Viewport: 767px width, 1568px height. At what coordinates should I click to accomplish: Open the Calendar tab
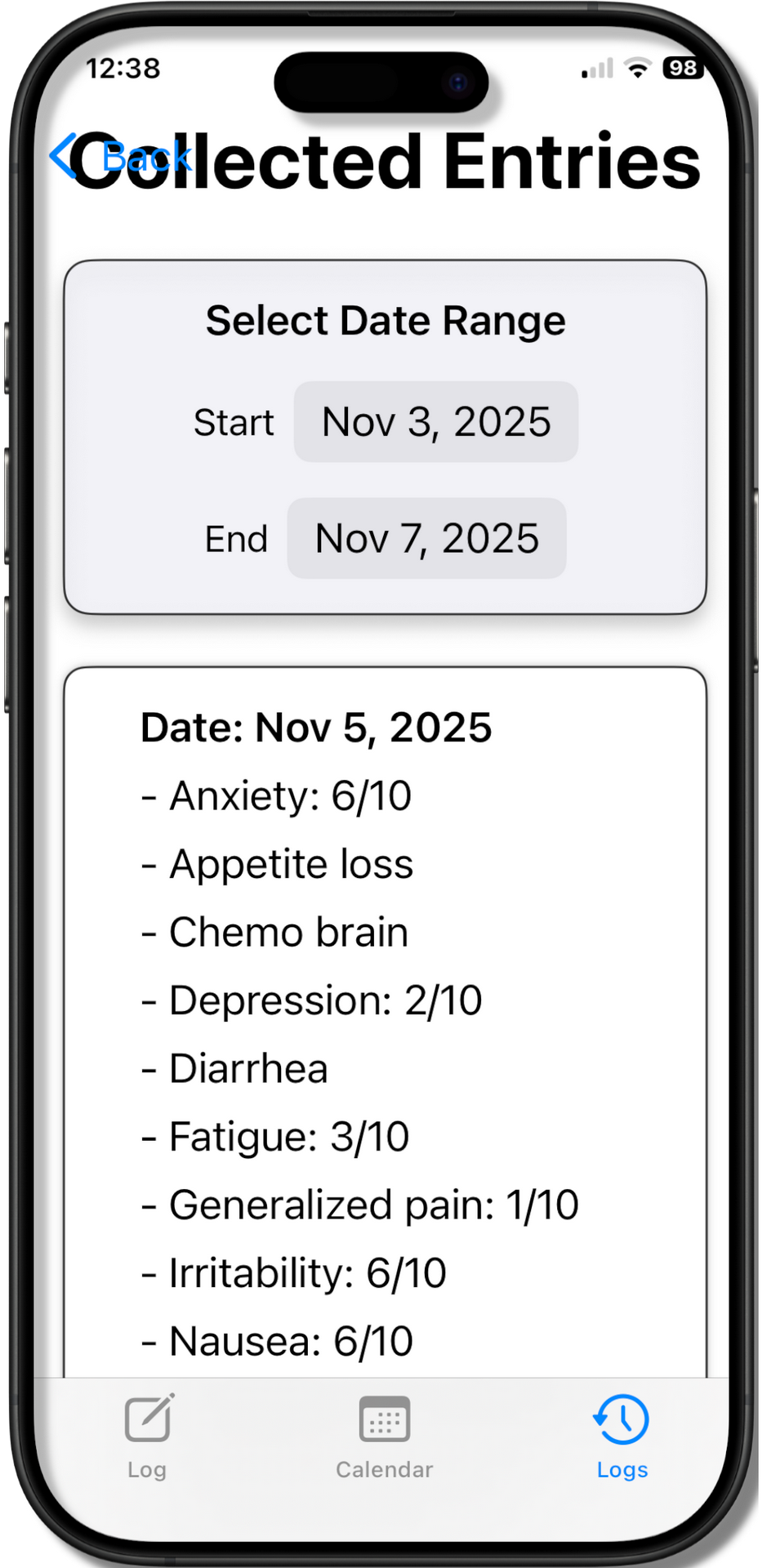[x=384, y=1436]
